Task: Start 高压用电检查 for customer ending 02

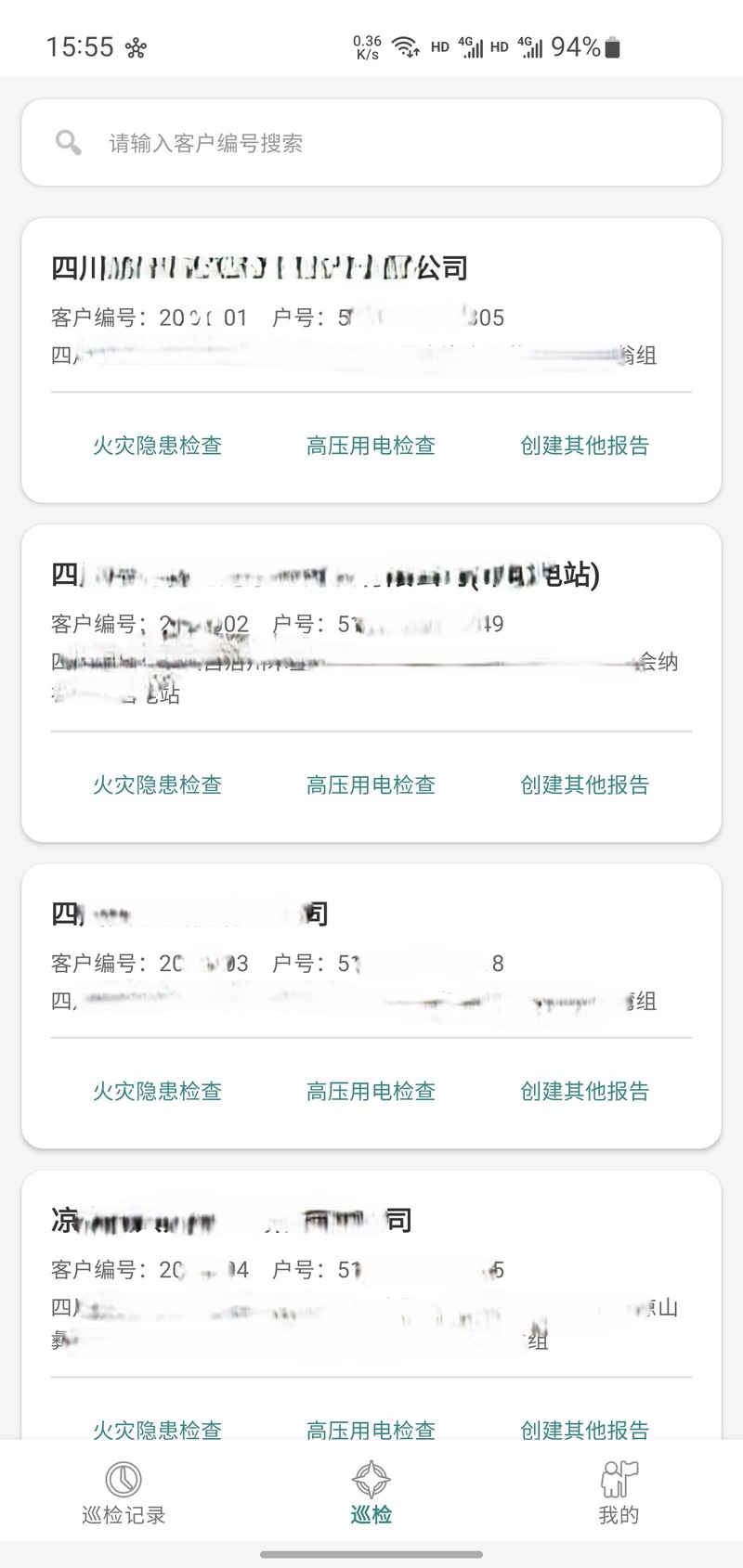Action: 371,785
